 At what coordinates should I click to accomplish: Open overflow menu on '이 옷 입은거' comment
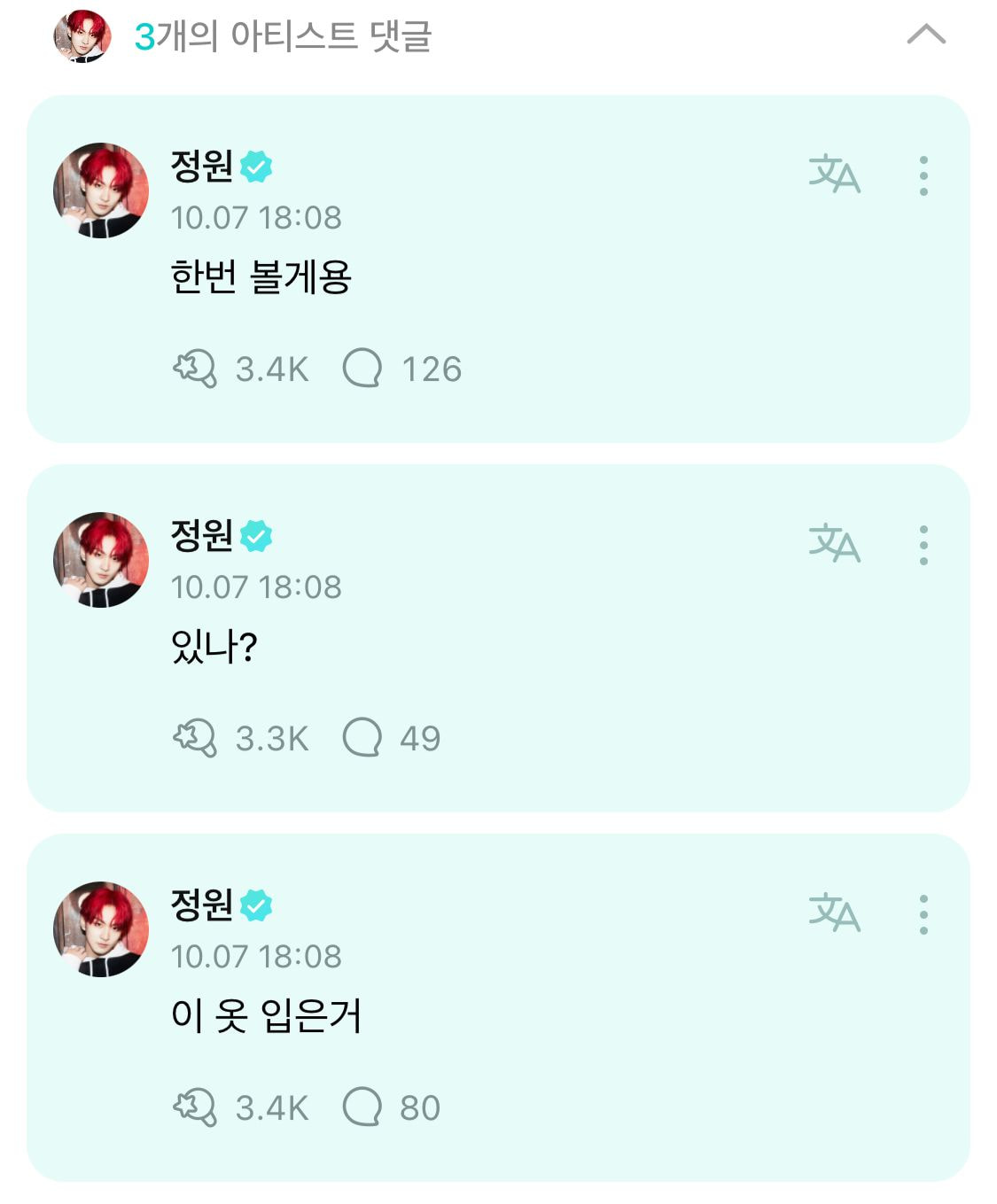coord(923,914)
